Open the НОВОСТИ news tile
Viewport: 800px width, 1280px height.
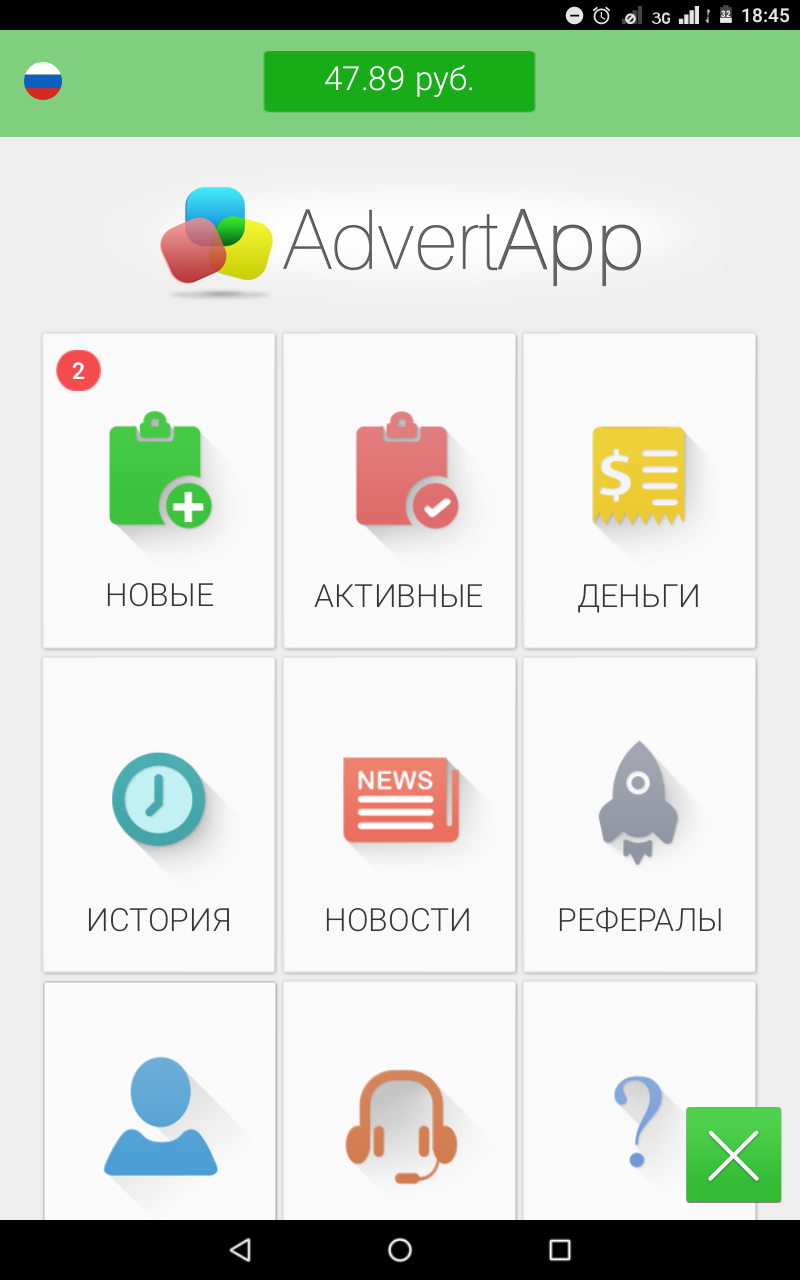coord(399,814)
